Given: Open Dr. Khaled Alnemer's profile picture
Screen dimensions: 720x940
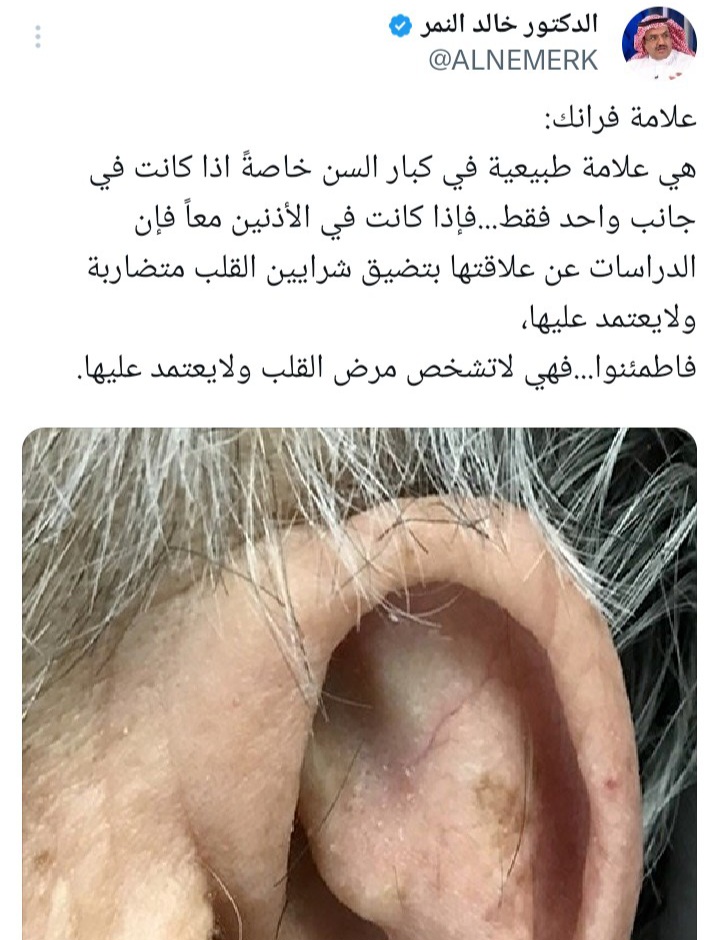Looking at the screenshot, I should pyautogui.click(x=659, y=44).
